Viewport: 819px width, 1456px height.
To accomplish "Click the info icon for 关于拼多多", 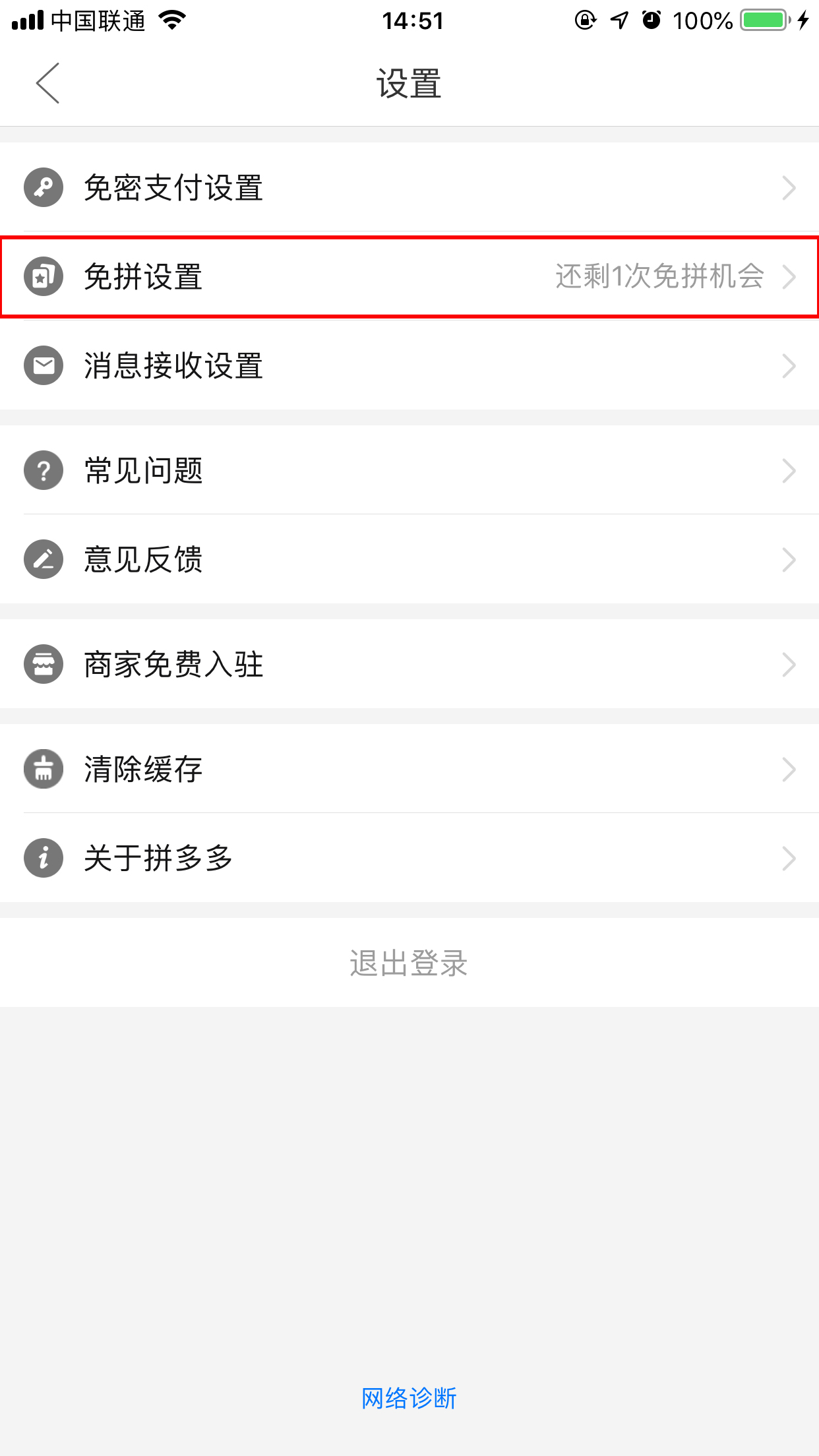I will [42, 857].
